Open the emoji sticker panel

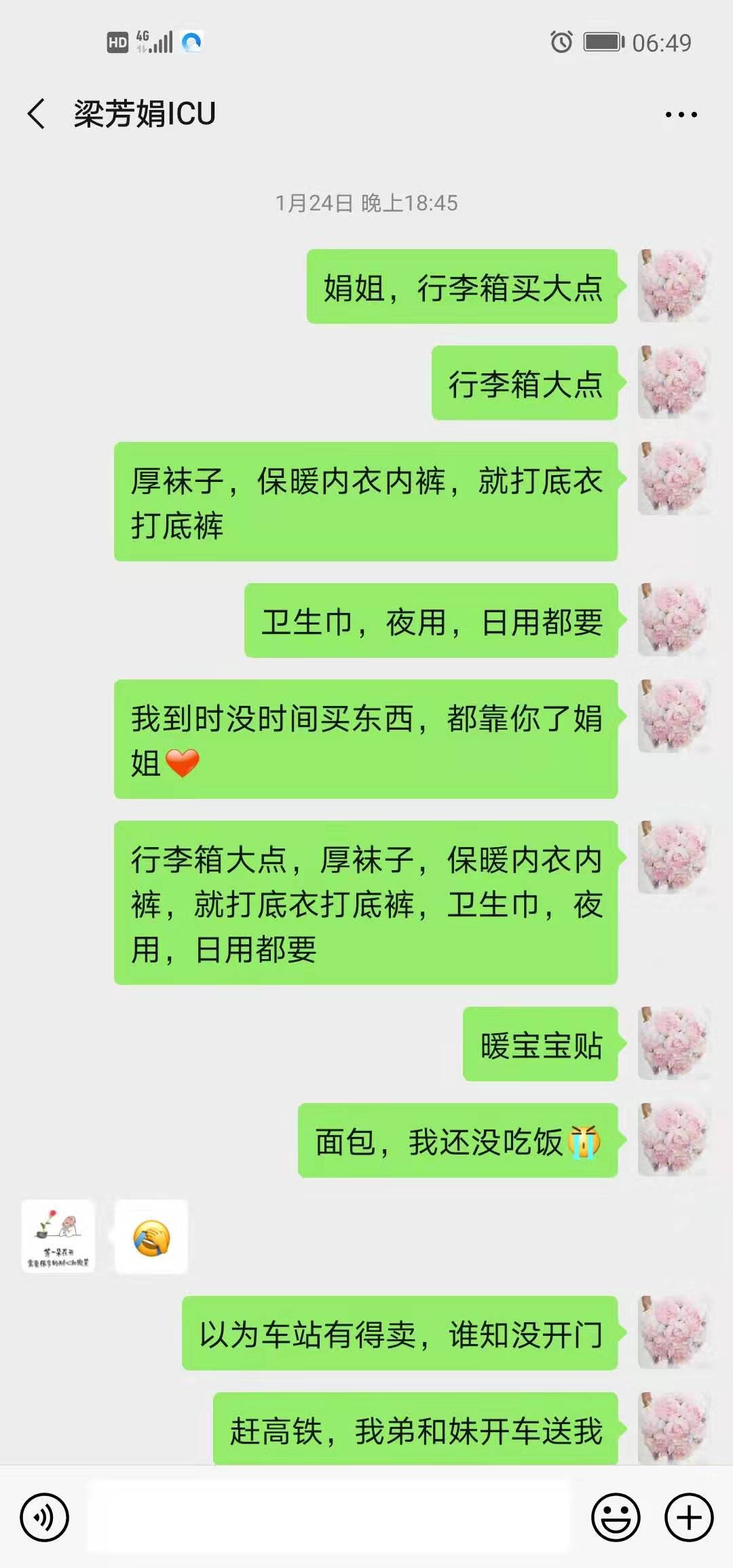pyautogui.click(x=616, y=1517)
